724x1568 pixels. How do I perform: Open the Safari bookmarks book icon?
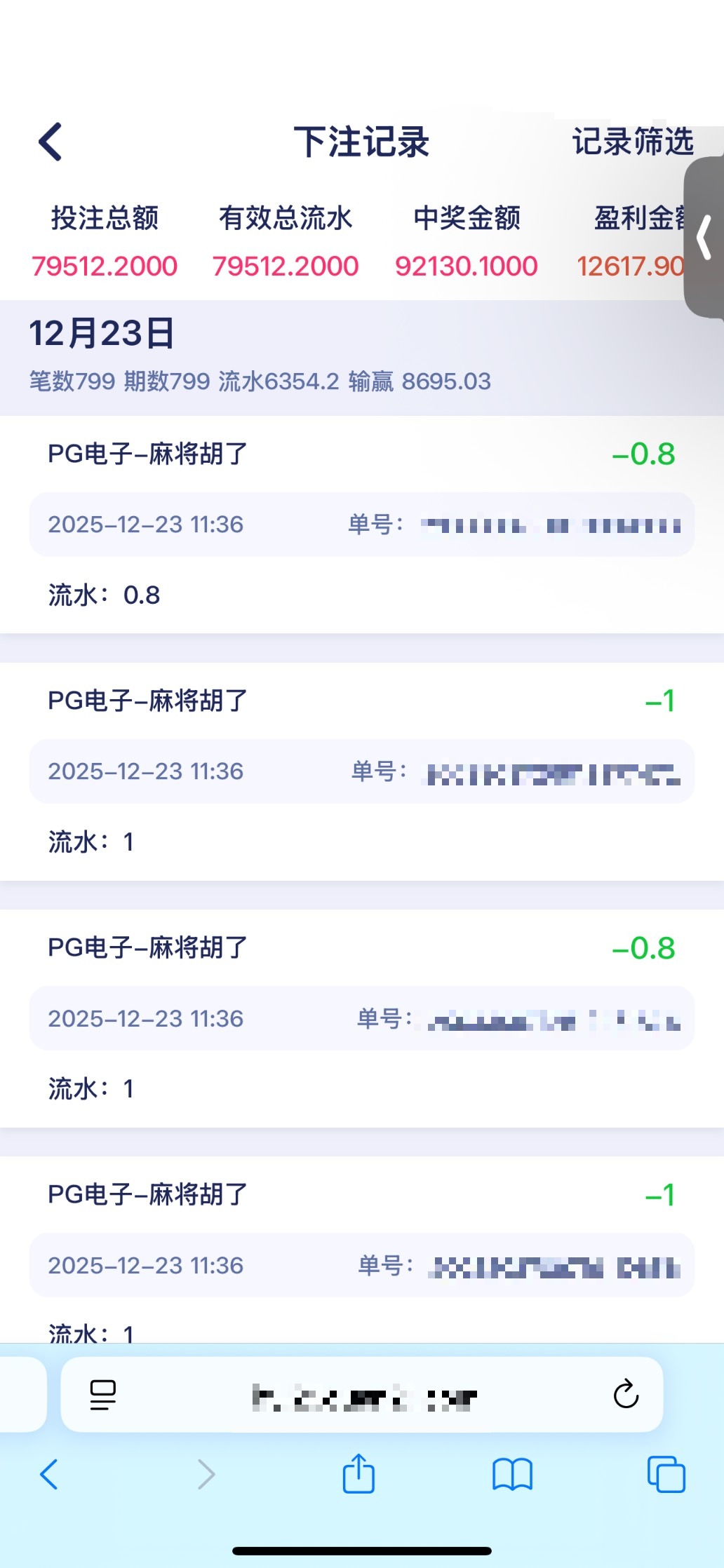(513, 1475)
